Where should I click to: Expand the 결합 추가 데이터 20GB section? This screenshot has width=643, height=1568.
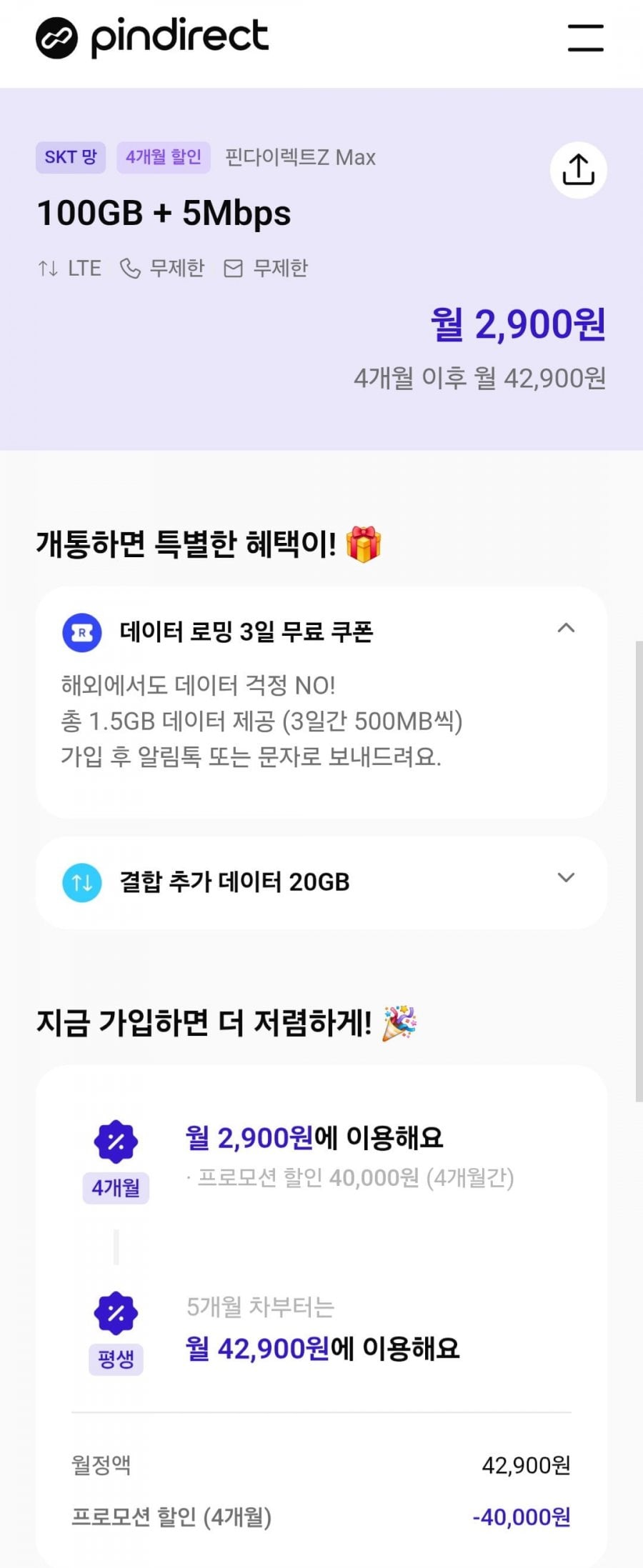565,878
